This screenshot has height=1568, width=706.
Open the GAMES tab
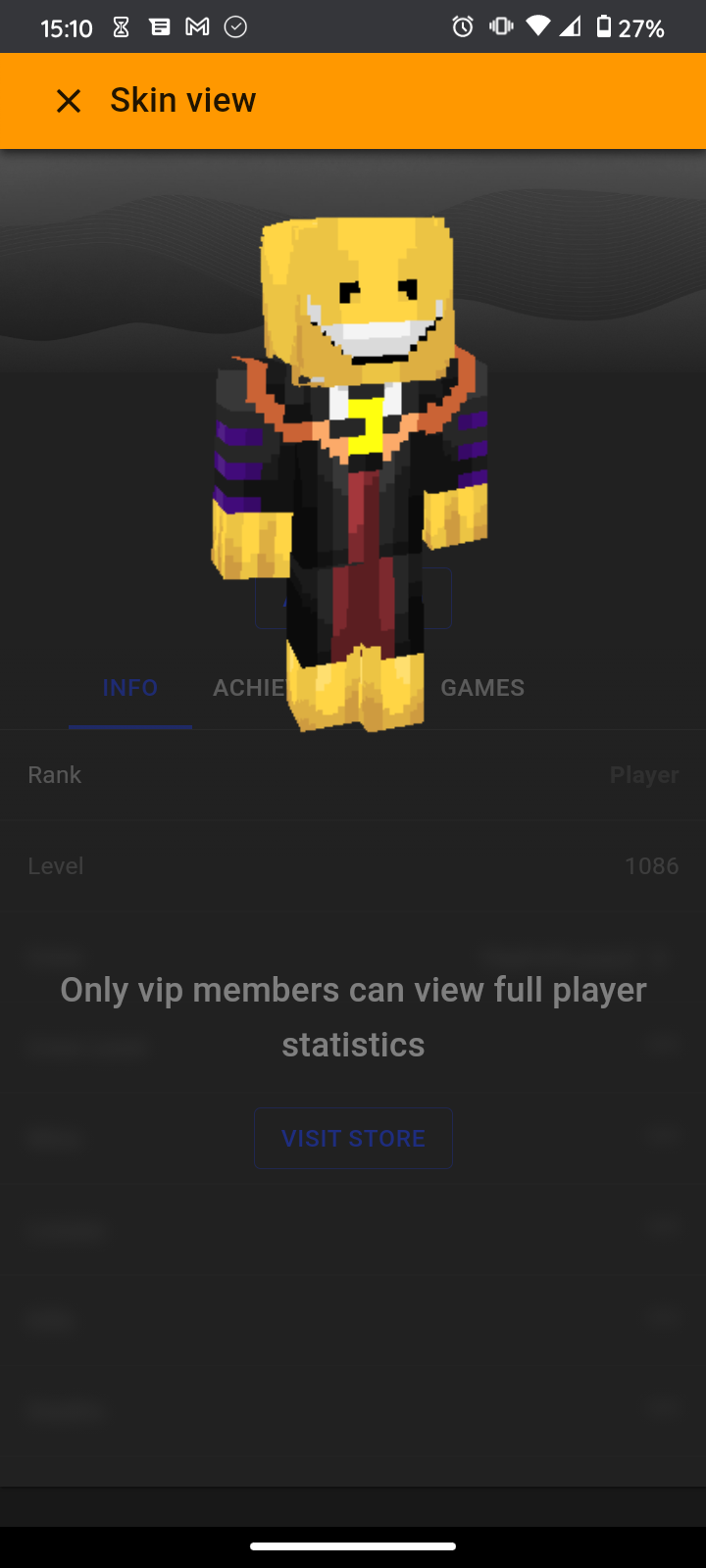[x=482, y=688]
